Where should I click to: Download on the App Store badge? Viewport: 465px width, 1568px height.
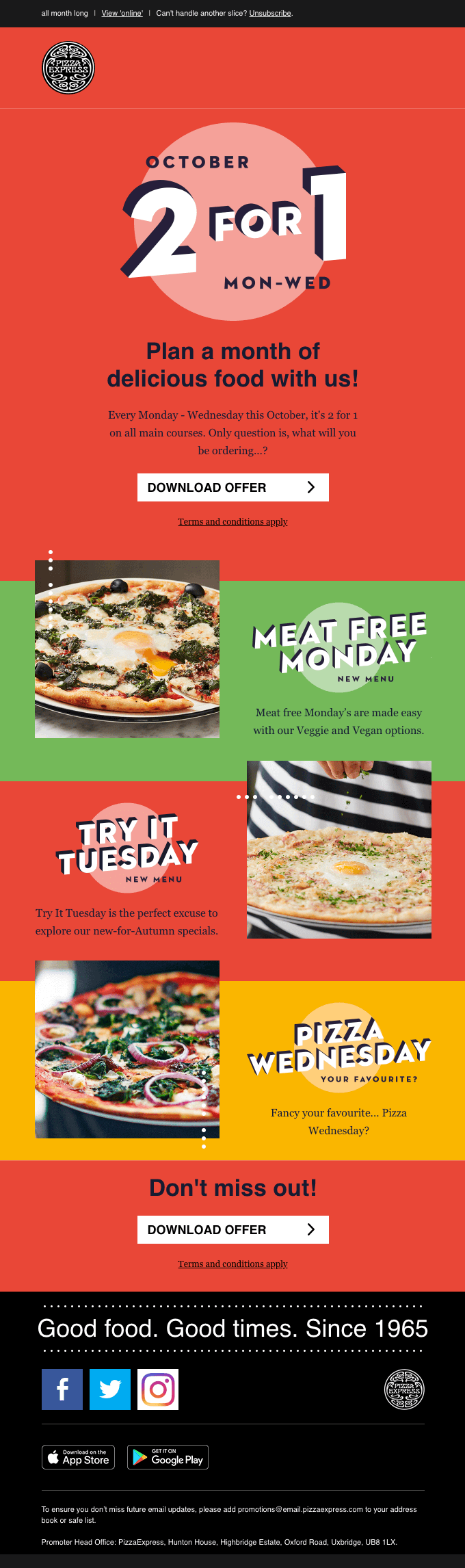(78, 1456)
